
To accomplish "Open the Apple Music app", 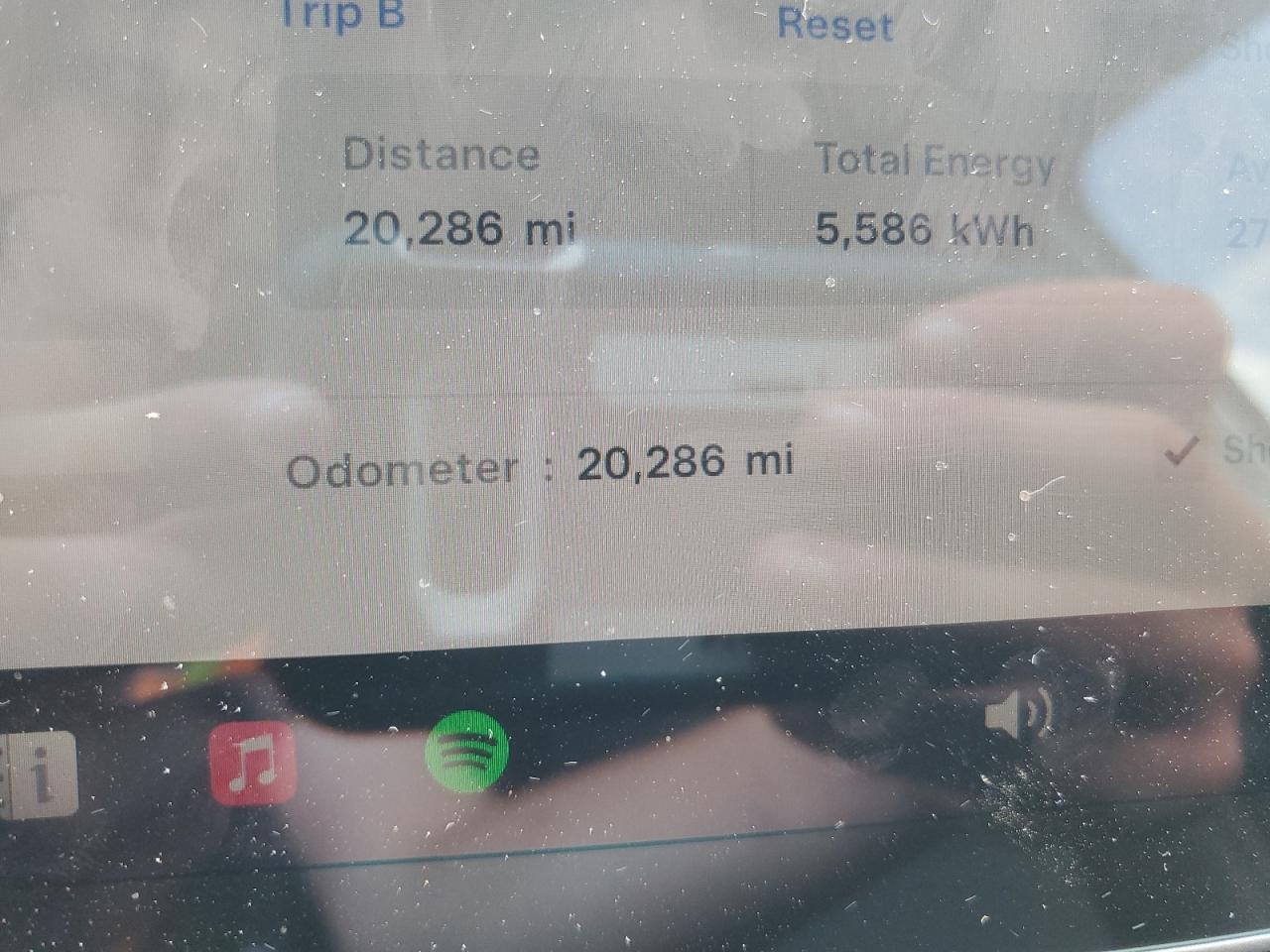I will coord(252,762).
